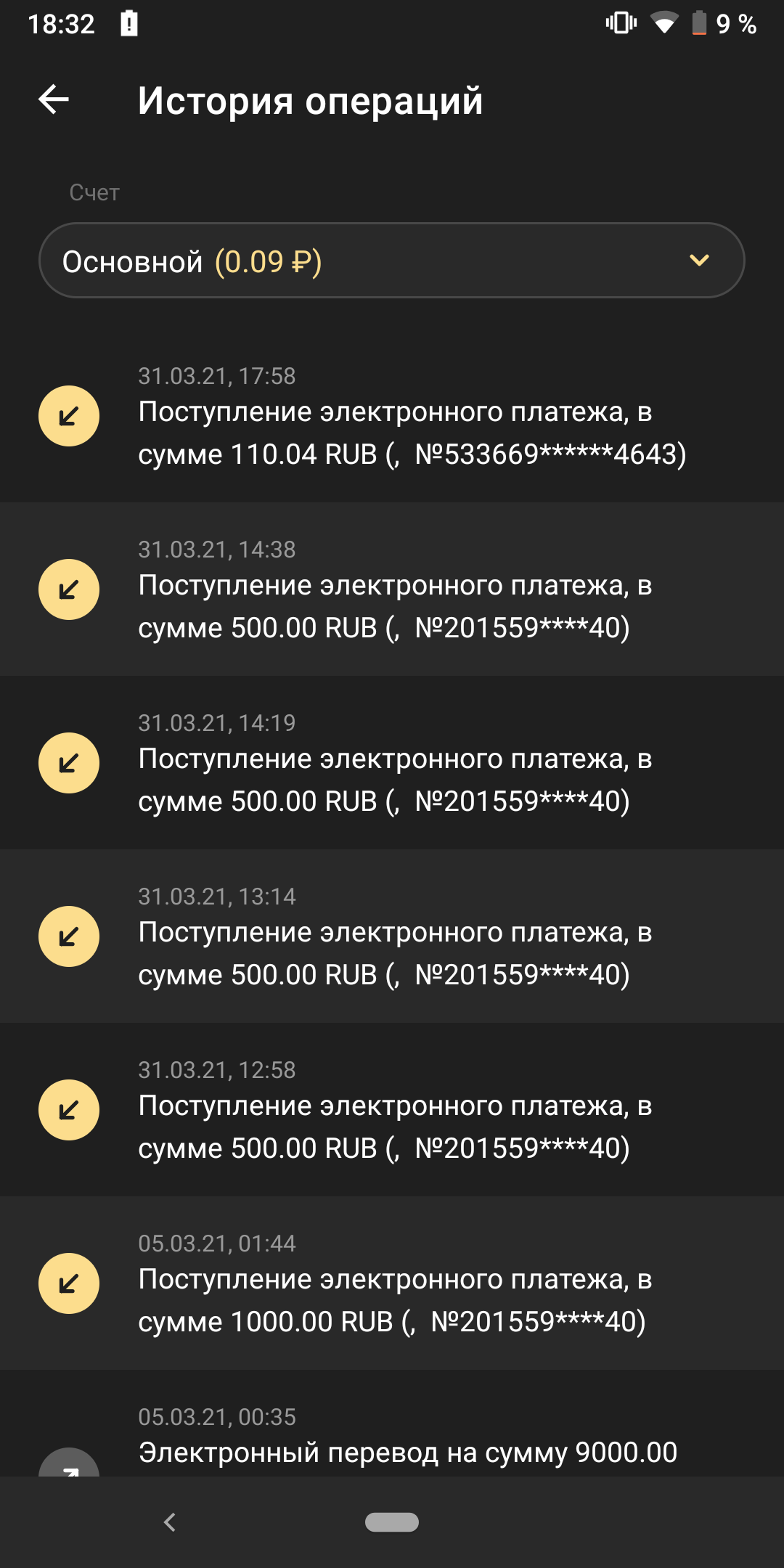
Task: Go back from История операций screen
Action: [54, 99]
